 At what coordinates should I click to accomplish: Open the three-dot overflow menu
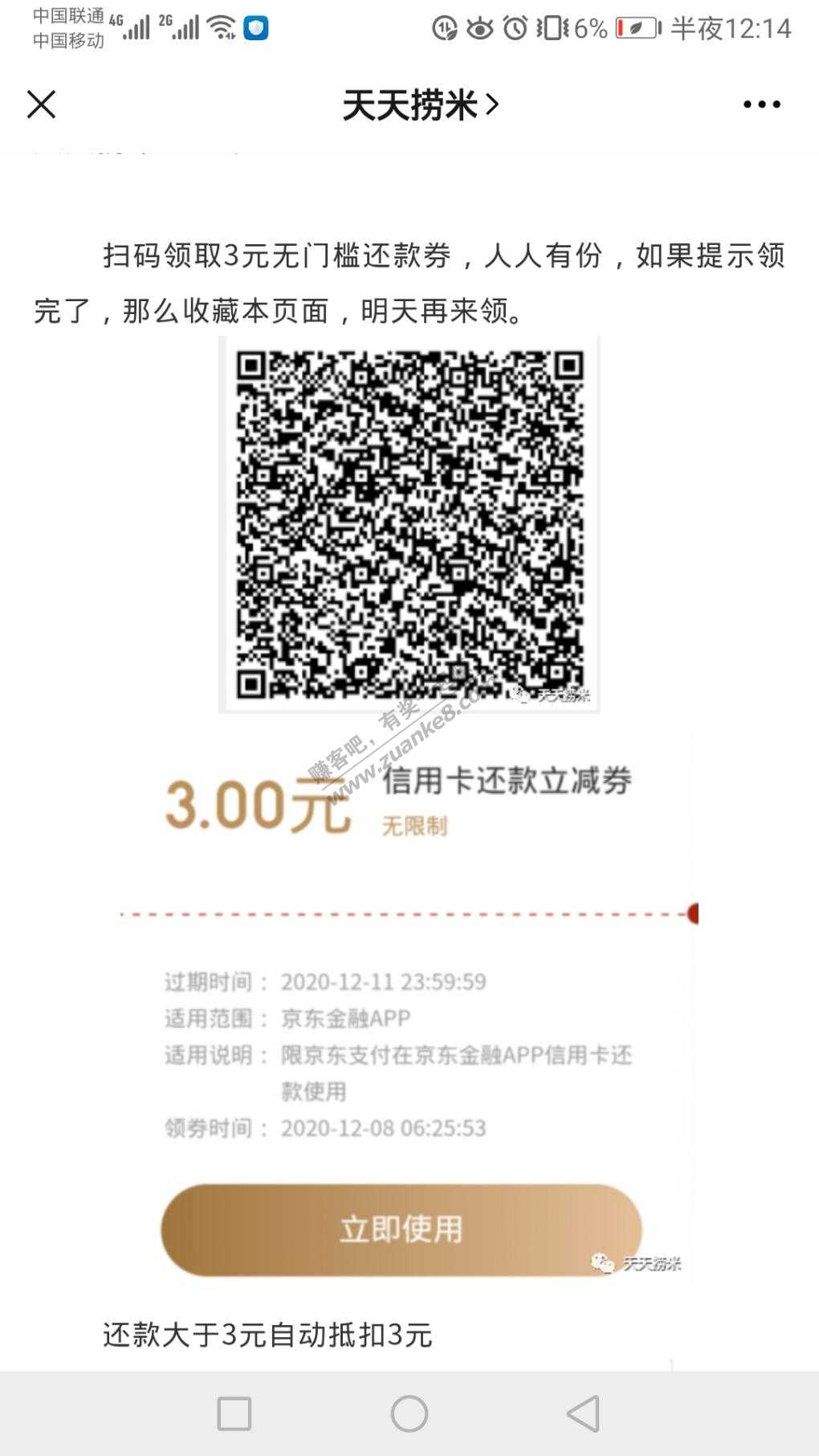pos(761,104)
